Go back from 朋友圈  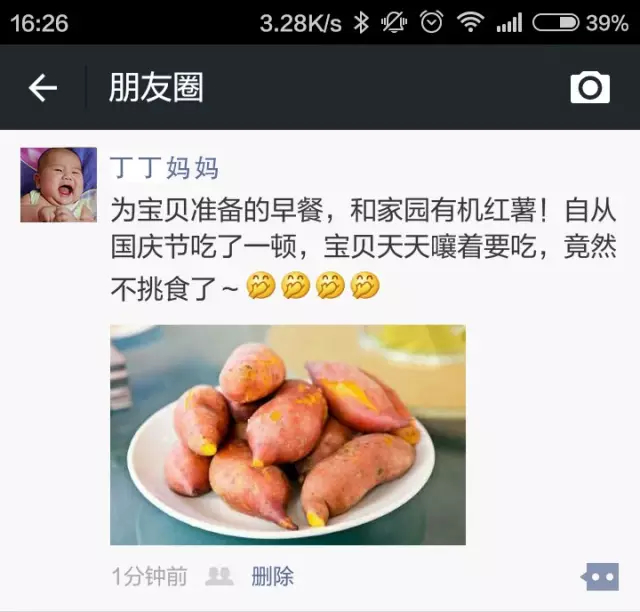click(x=42, y=88)
